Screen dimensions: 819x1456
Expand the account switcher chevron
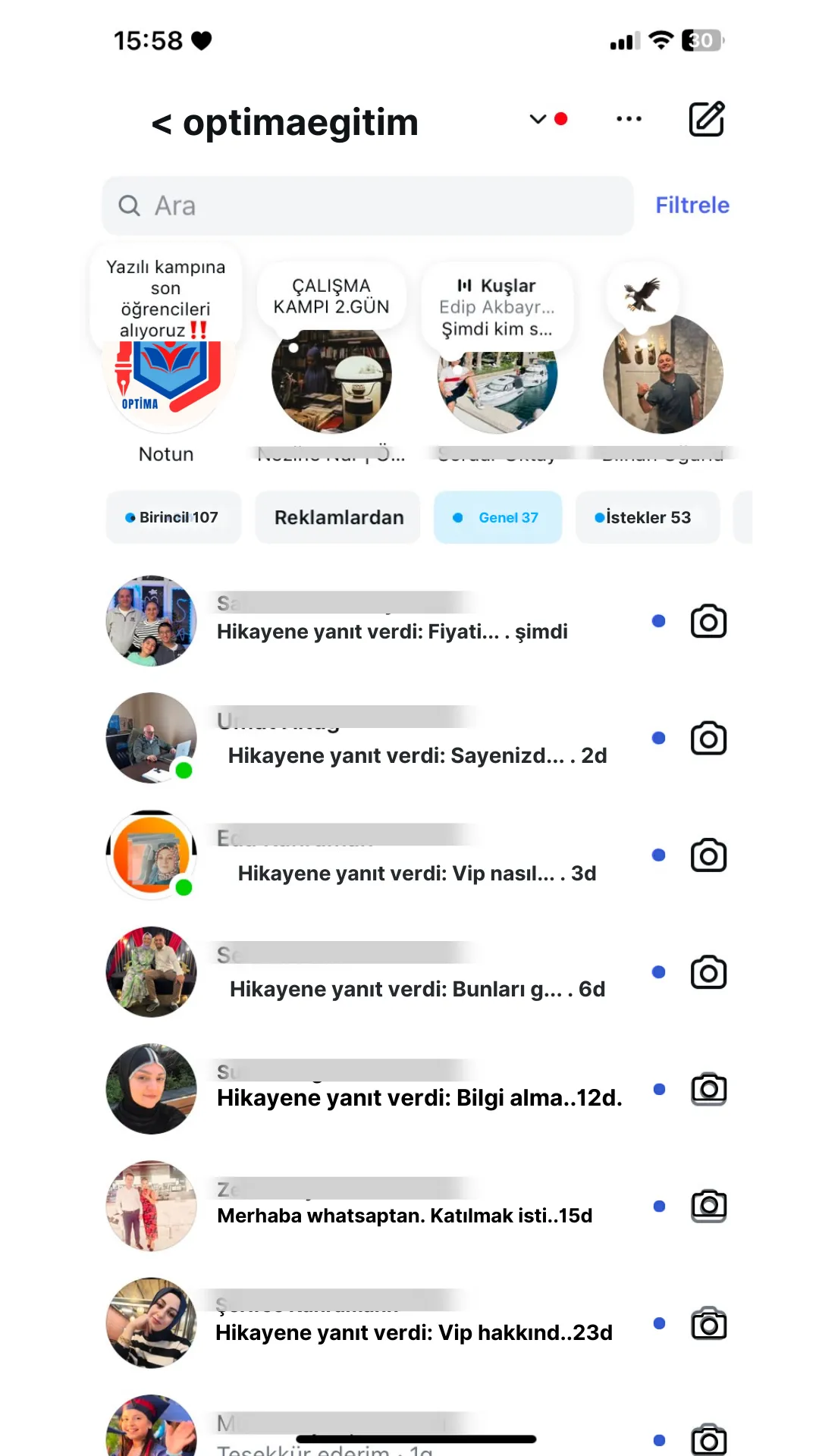[538, 119]
